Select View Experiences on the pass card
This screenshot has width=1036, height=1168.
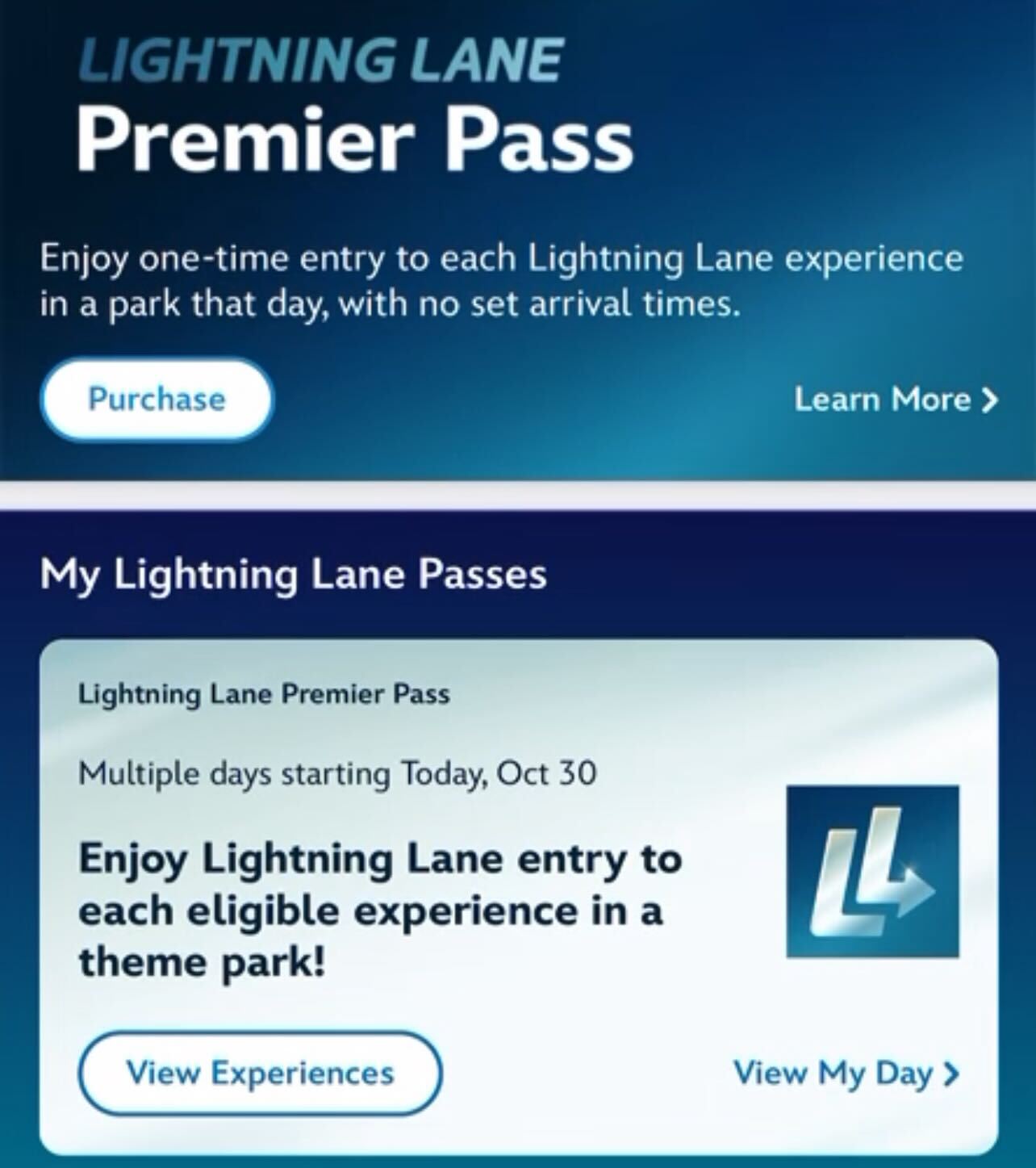[x=260, y=1073]
